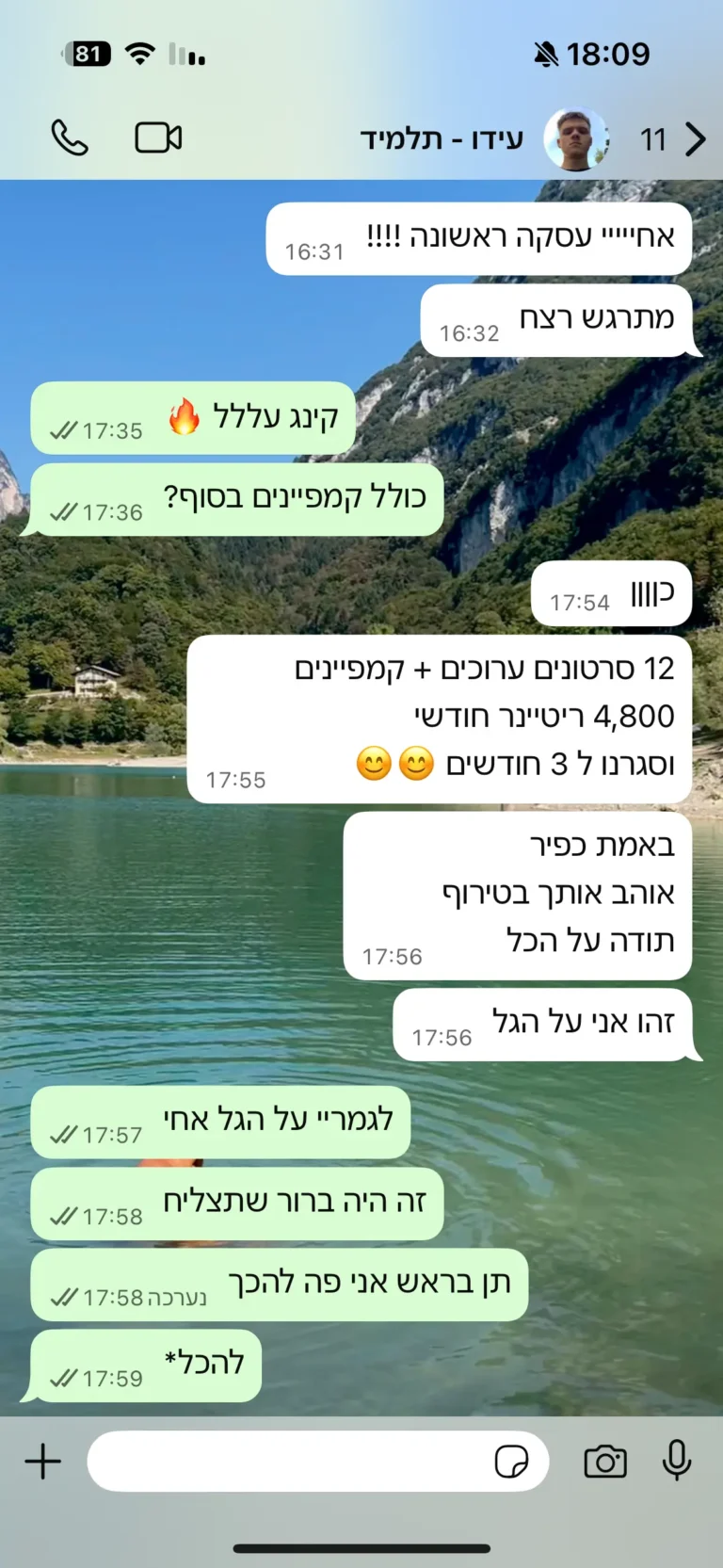
Task: Start a voice call with עידו
Action: point(69,138)
